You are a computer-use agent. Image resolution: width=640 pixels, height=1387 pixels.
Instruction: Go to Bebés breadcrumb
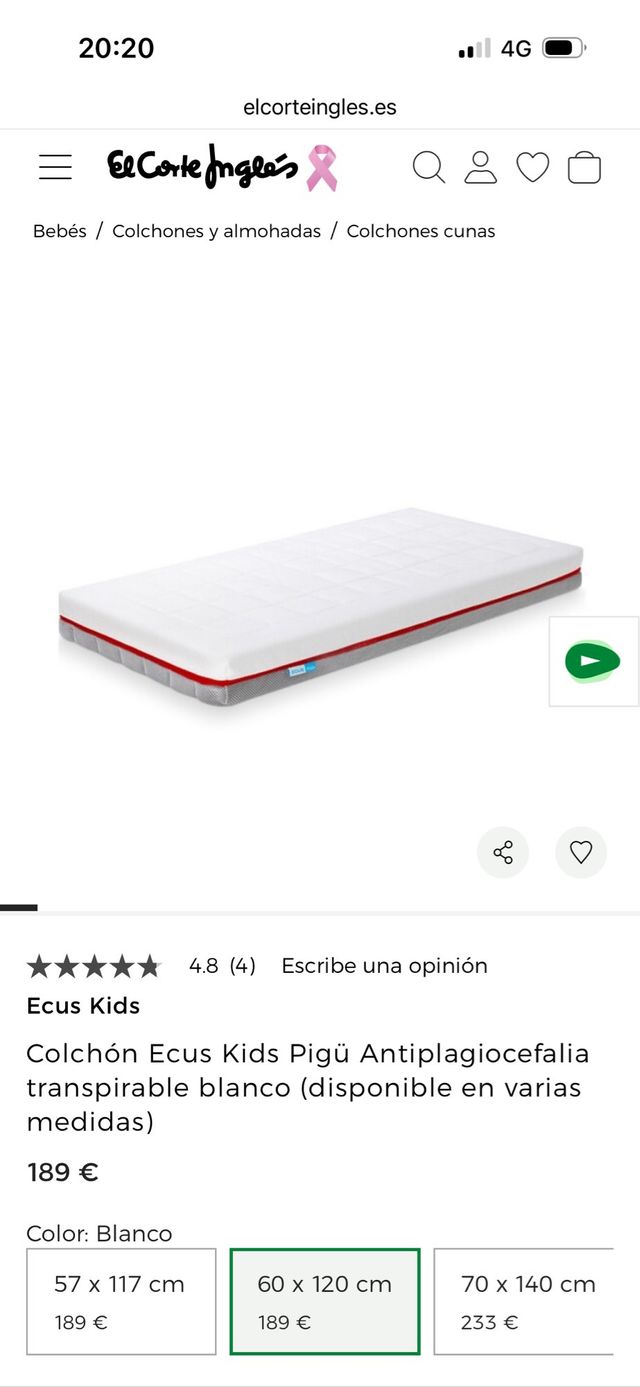pyautogui.click(x=60, y=231)
